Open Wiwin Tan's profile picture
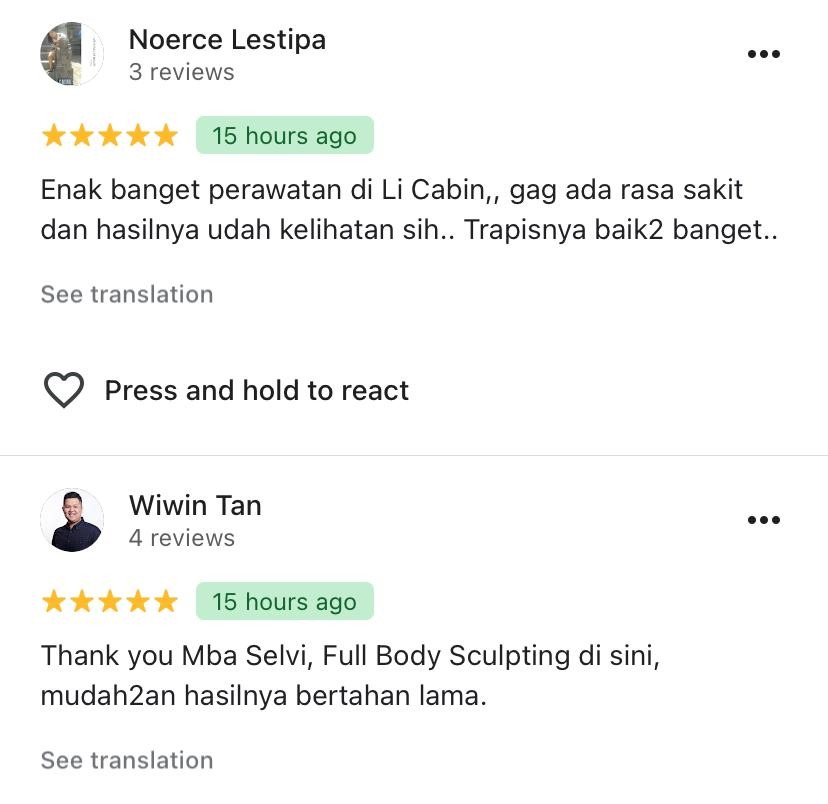The height and width of the screenshot is (804, 828). click(72, 520)
